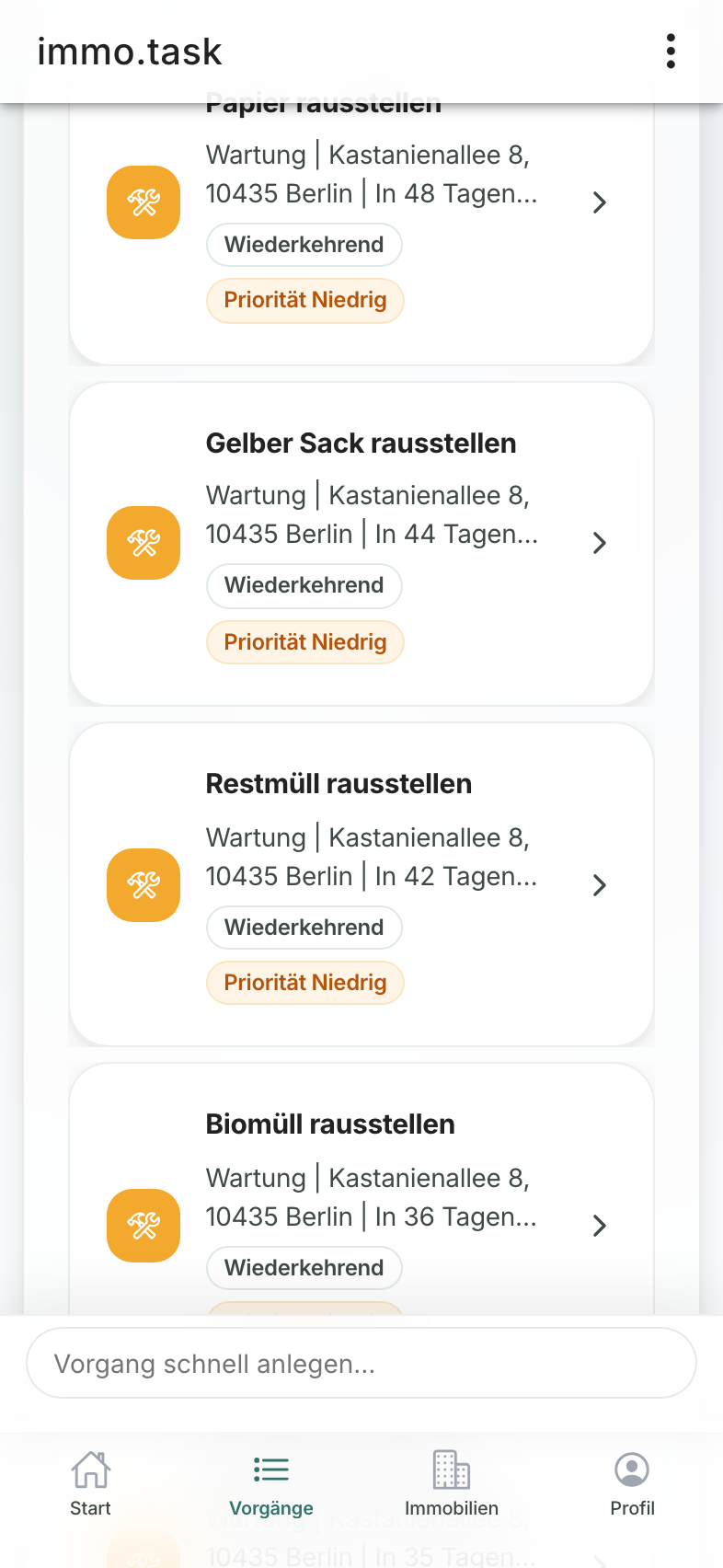The width and height of the screenshot is (723, 1568).
Task: Tap the Wiederkehrend badge on Biomüll rausstellen
Action: [304, 1267]
